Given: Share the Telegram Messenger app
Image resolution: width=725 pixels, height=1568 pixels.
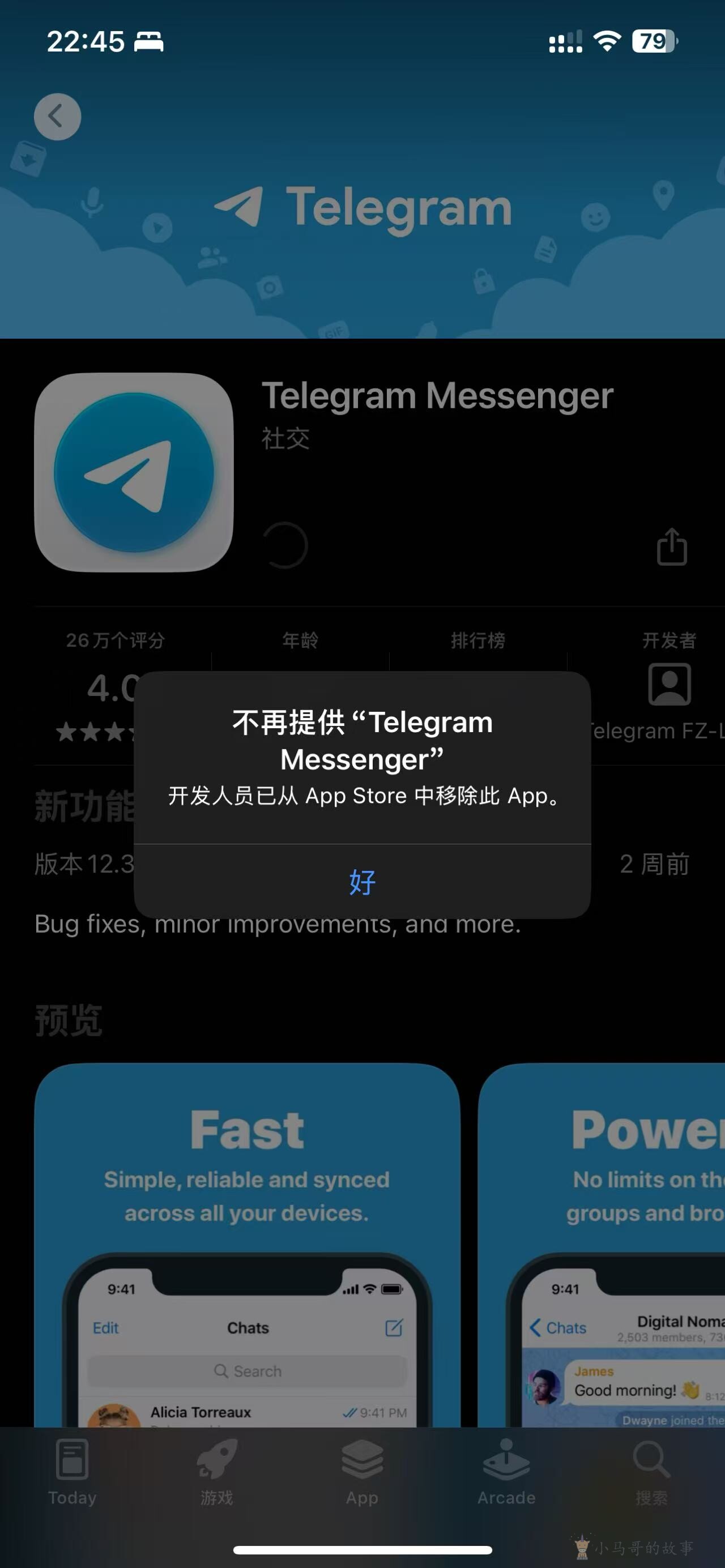Looking at the screenshot, I should pyautogui.click(x=671, y=546).
